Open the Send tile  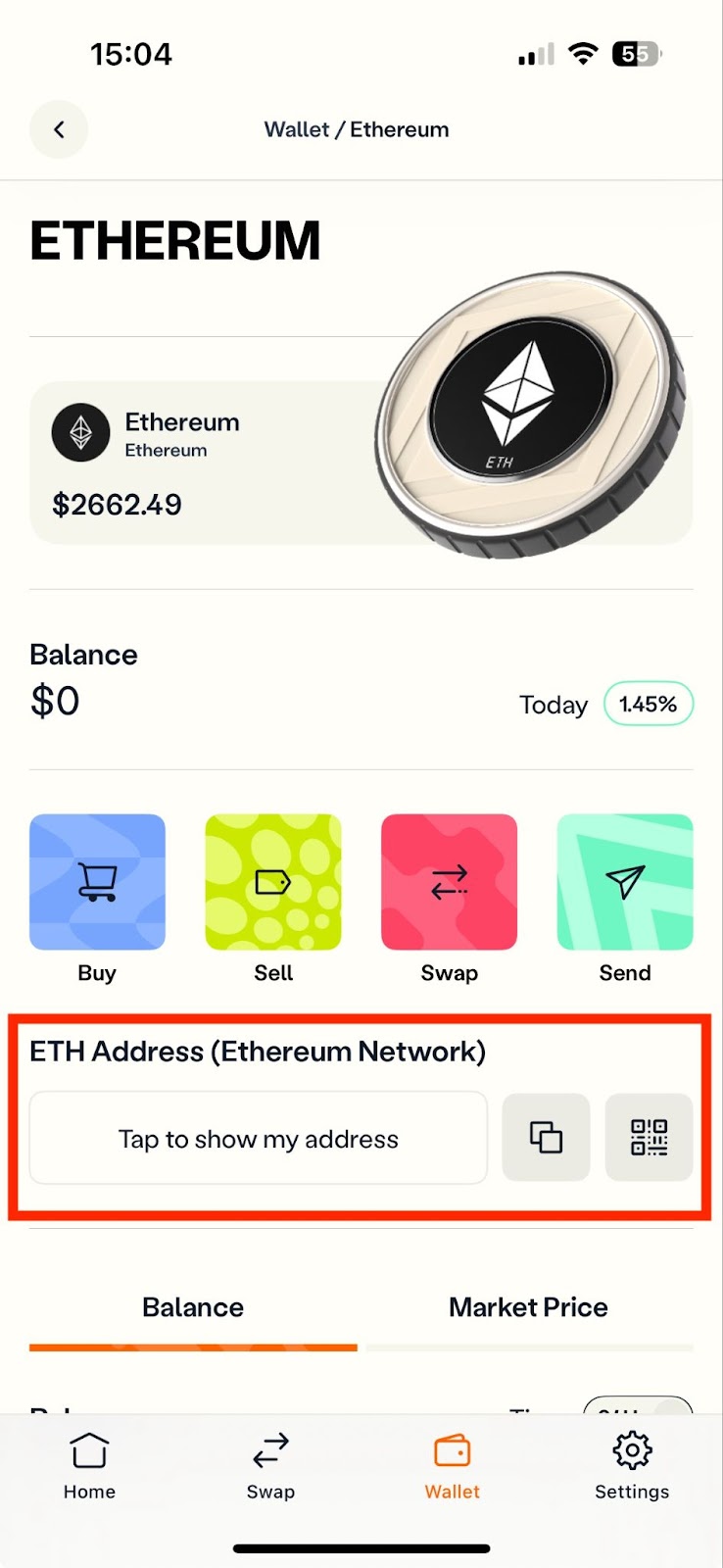pos(625,882)
